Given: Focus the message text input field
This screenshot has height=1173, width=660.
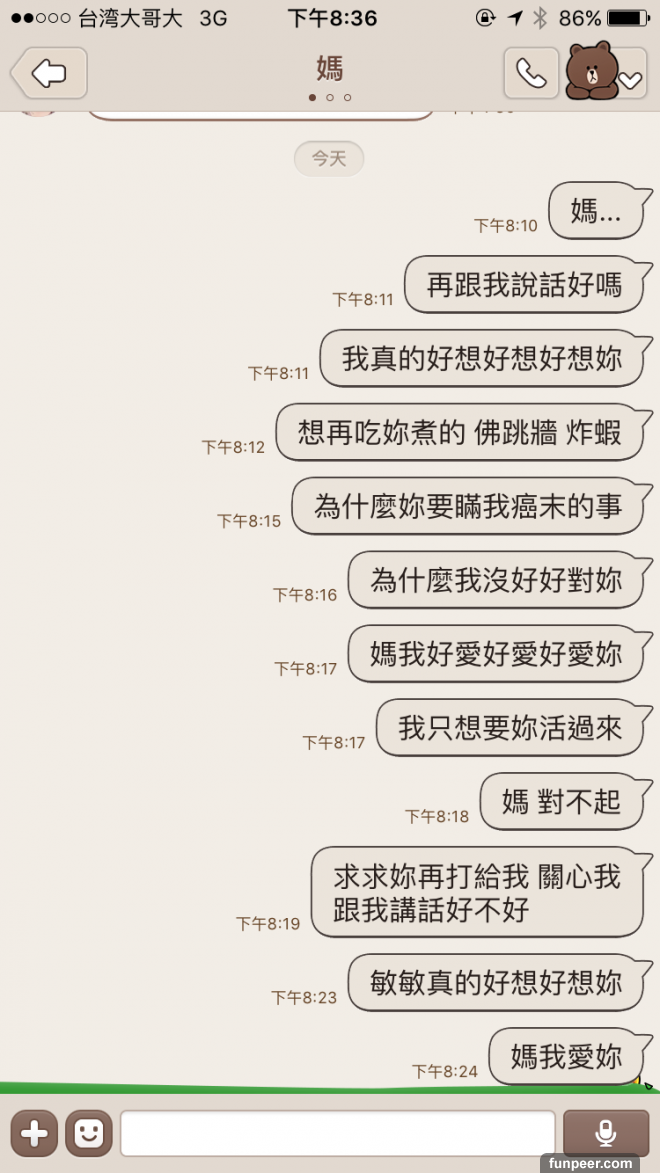Looking at the screenshot, I should [x=338, y=1133].
